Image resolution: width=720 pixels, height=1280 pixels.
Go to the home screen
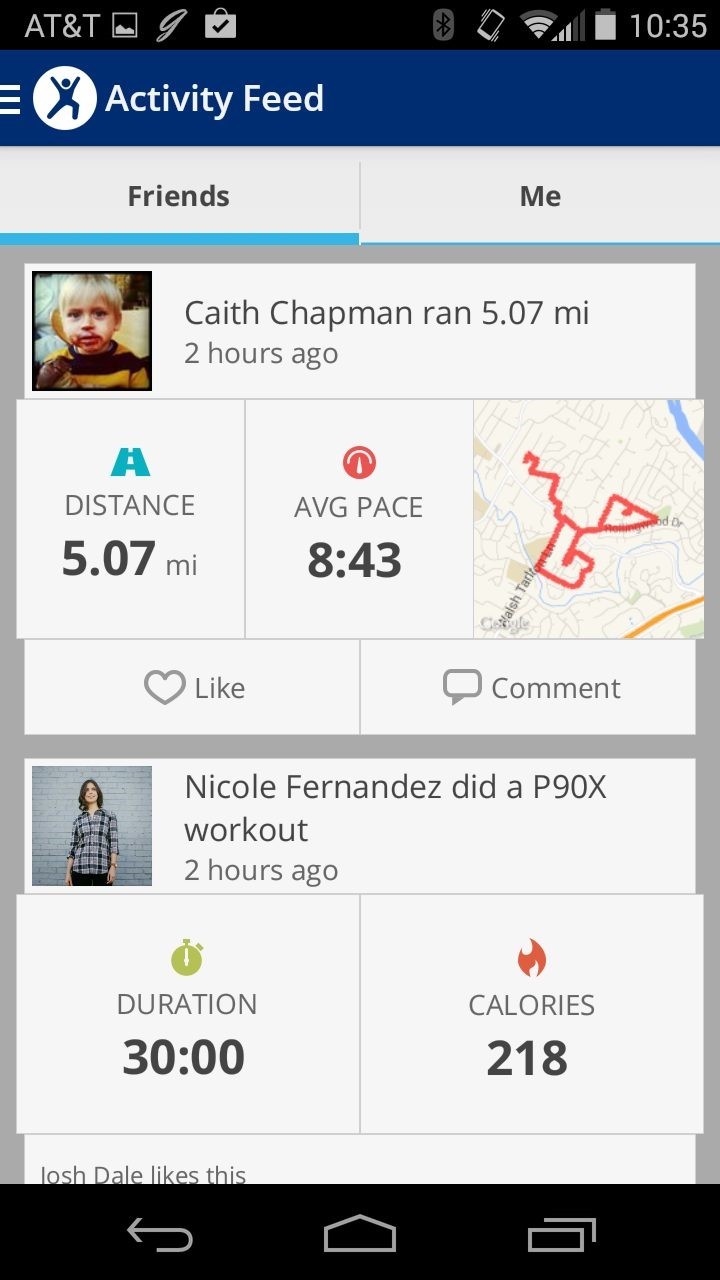[x=360, y=1236]
